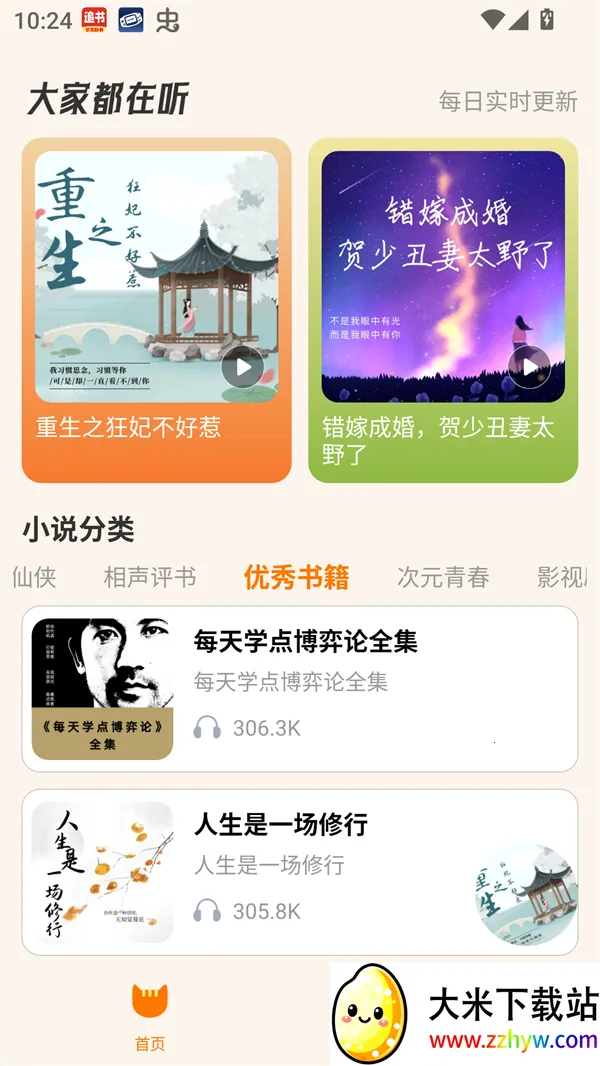This screenshot has height=1066, width=600.
Task: Select the 优秀书籍 category tab
Action: tap(296, 577)
